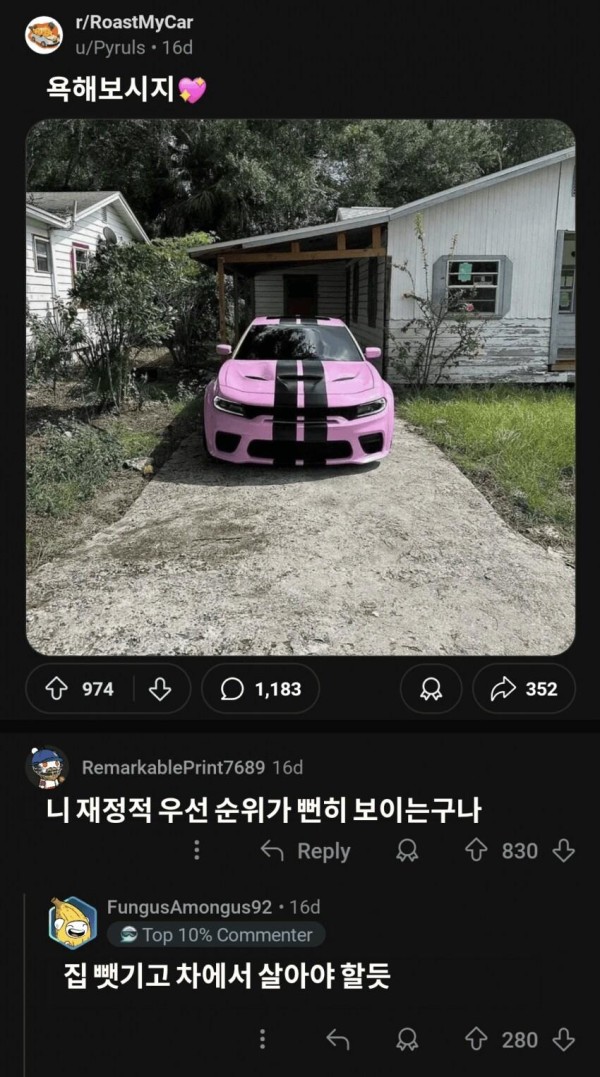Award FungusAmongus92's comment
The height and width of the screenshot is (1077, 600).
[x=407, y=1040]
